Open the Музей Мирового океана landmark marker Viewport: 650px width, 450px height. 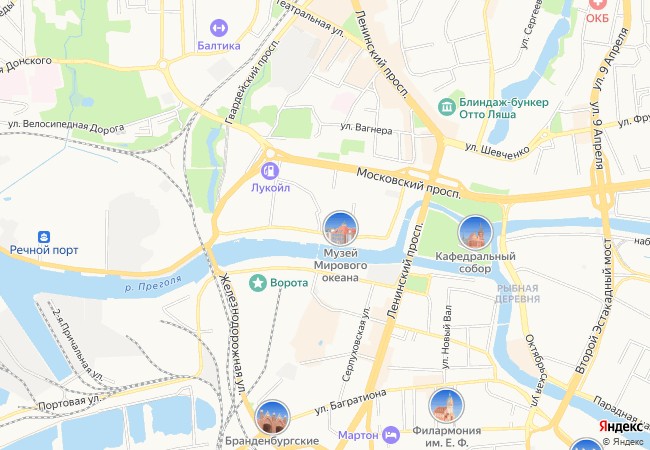(x=342, y=229)
